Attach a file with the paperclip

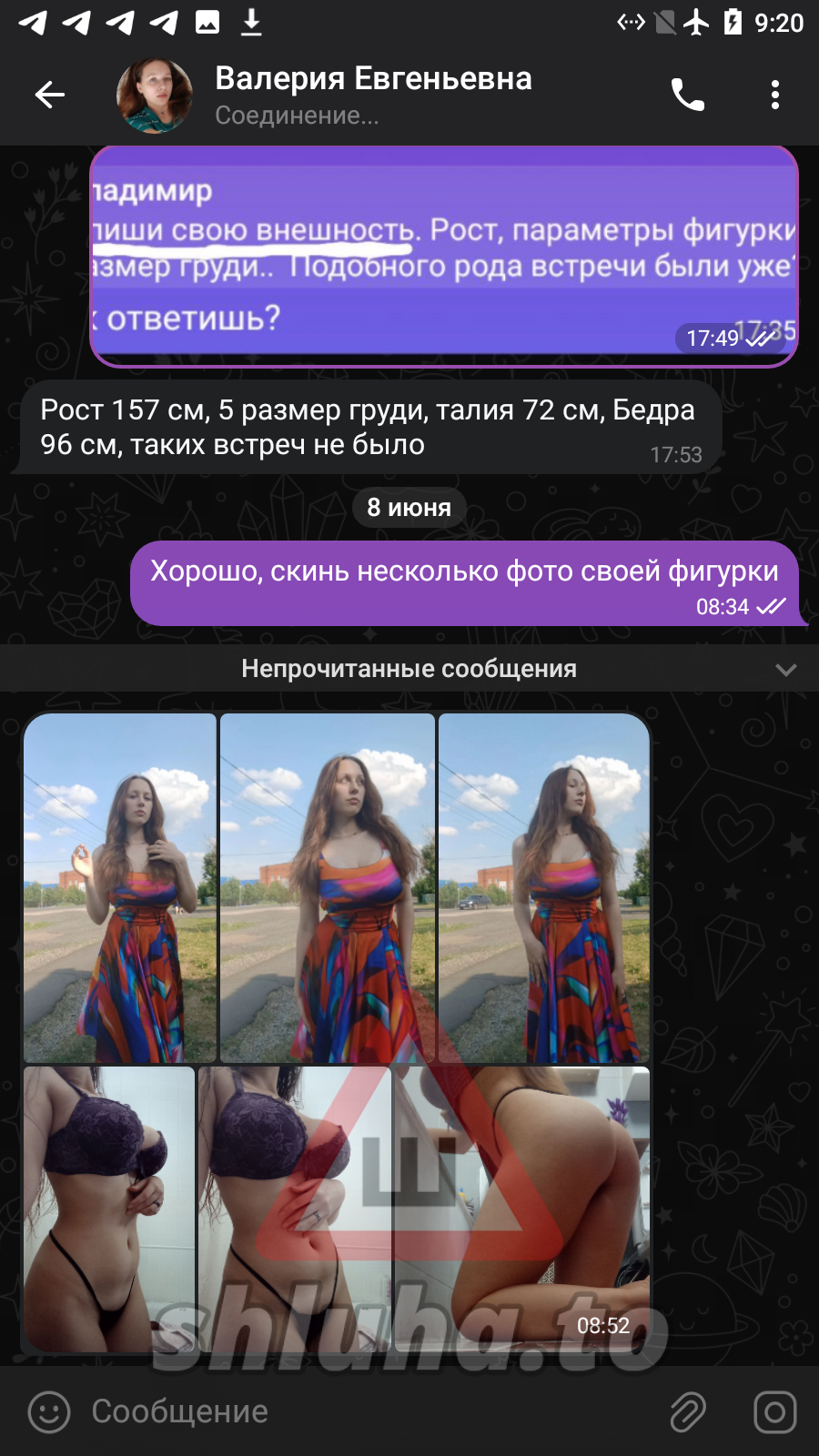point(688,1412)
